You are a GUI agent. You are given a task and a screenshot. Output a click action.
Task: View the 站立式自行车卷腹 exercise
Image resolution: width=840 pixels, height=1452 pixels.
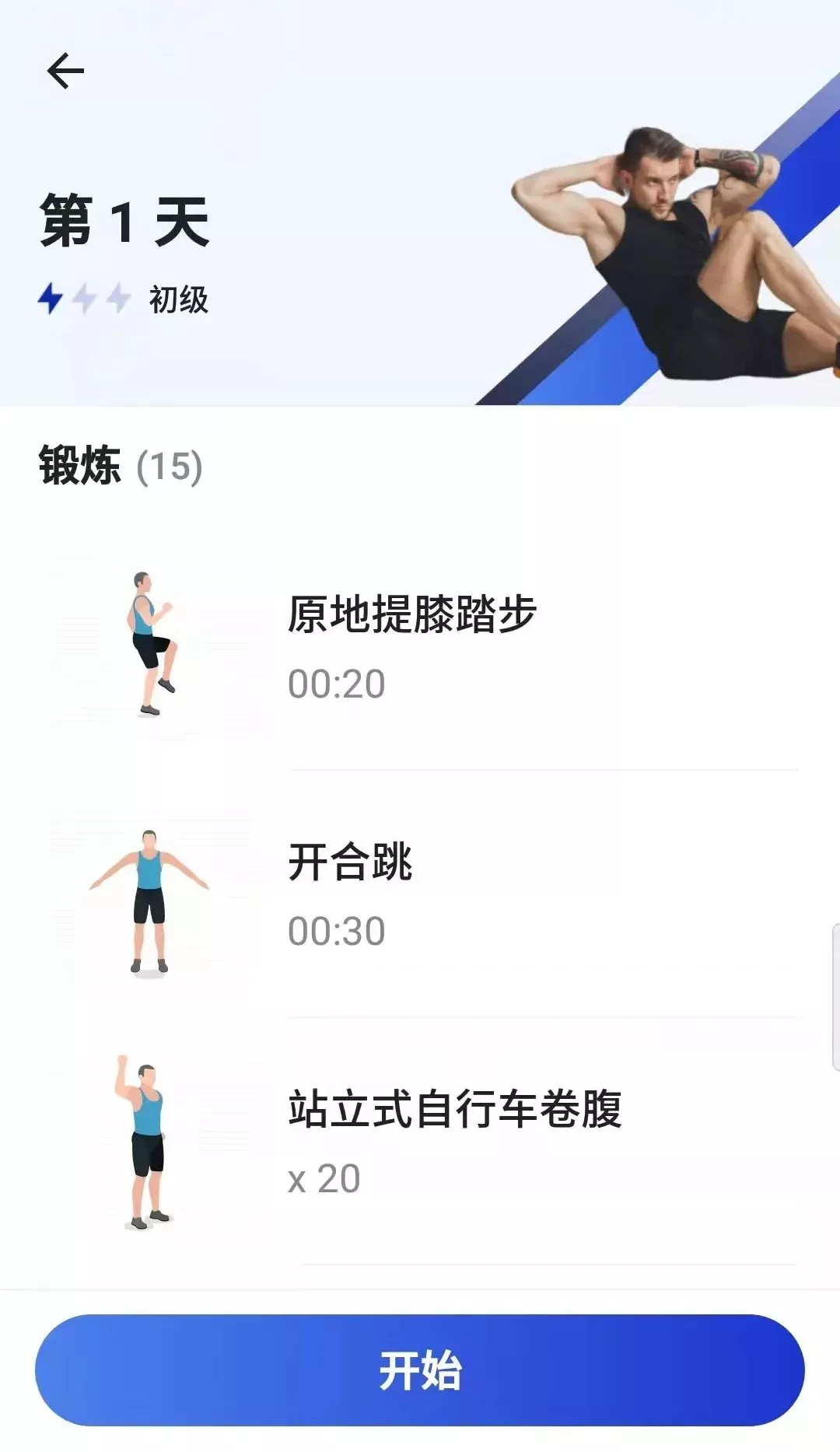420,1142
